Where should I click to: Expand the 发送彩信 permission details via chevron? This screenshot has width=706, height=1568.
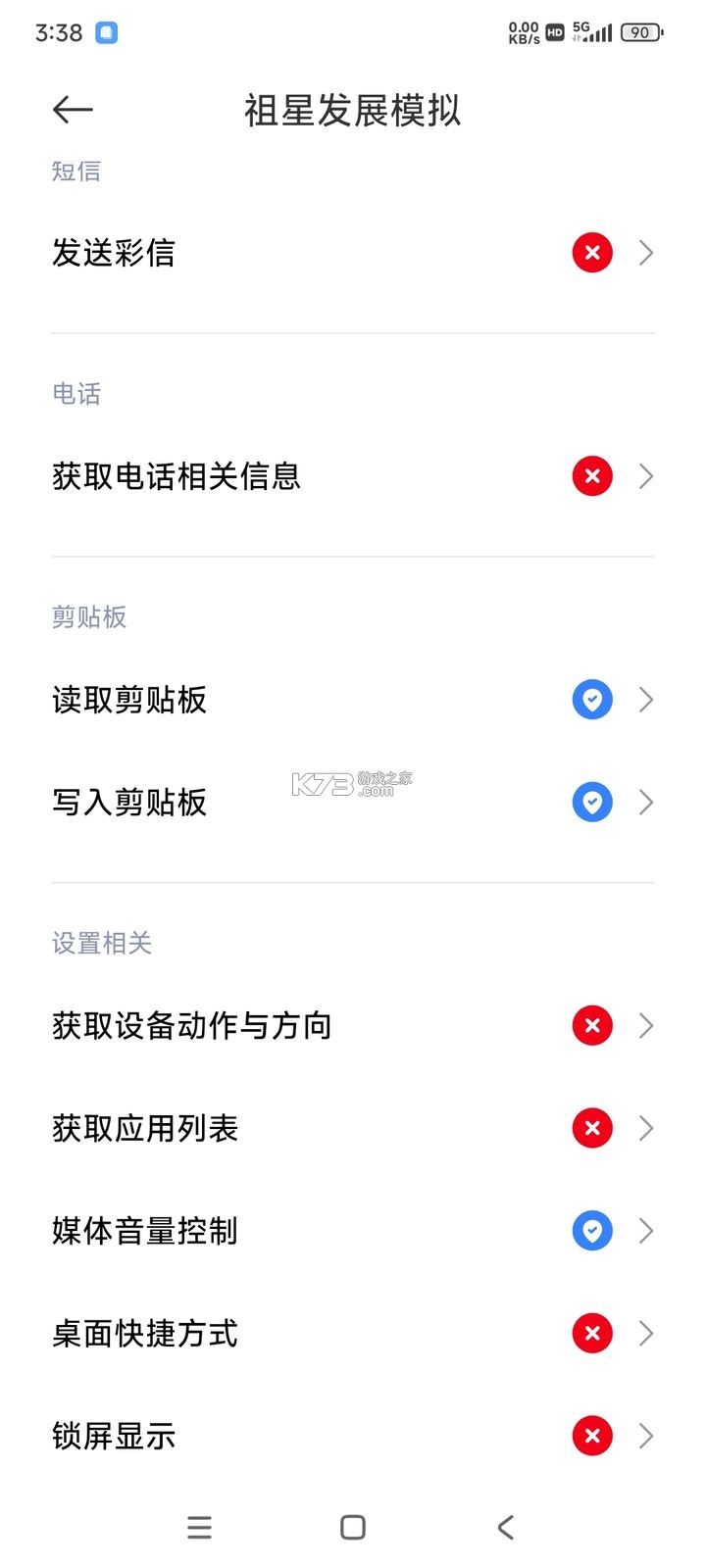point(646,253)
